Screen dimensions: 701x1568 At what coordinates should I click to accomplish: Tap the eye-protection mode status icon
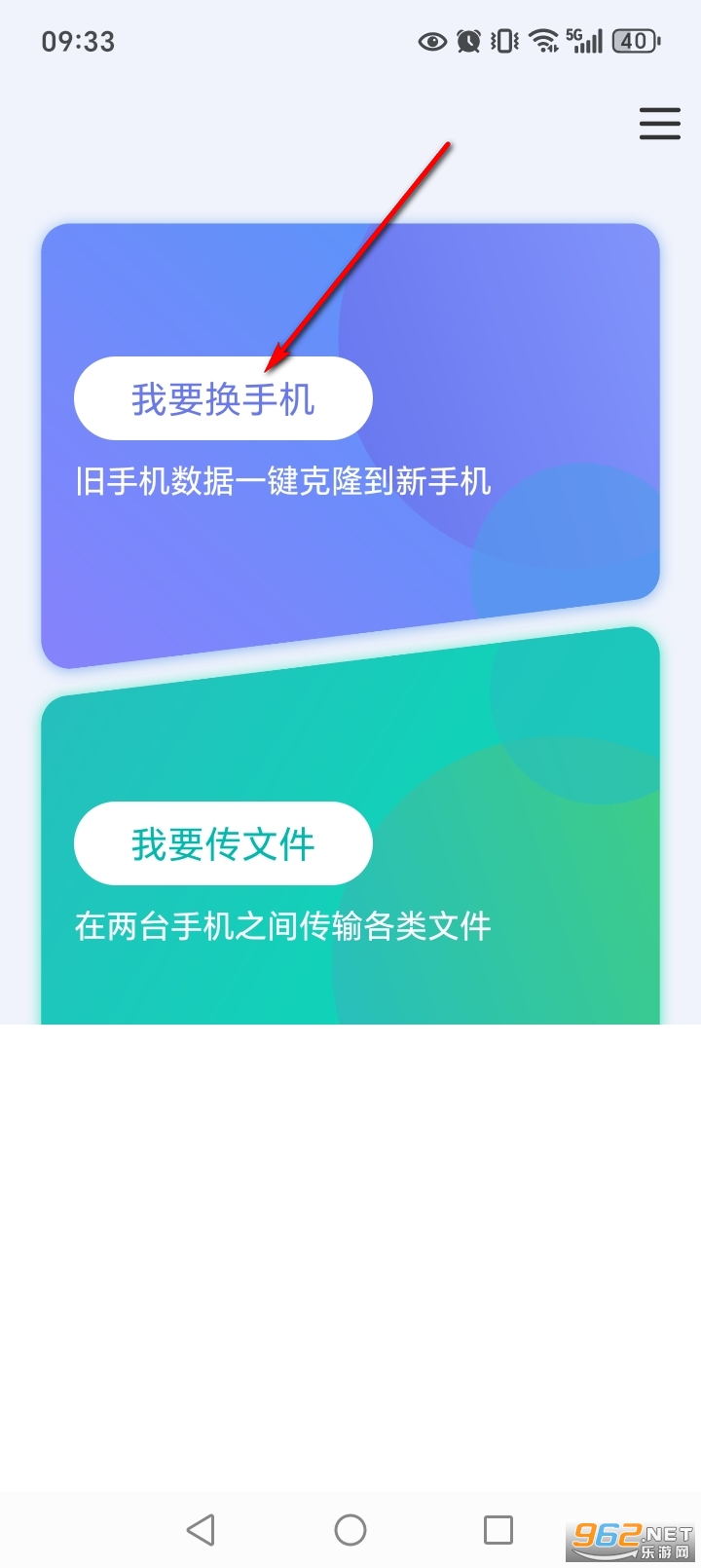[x=431, y=41]
